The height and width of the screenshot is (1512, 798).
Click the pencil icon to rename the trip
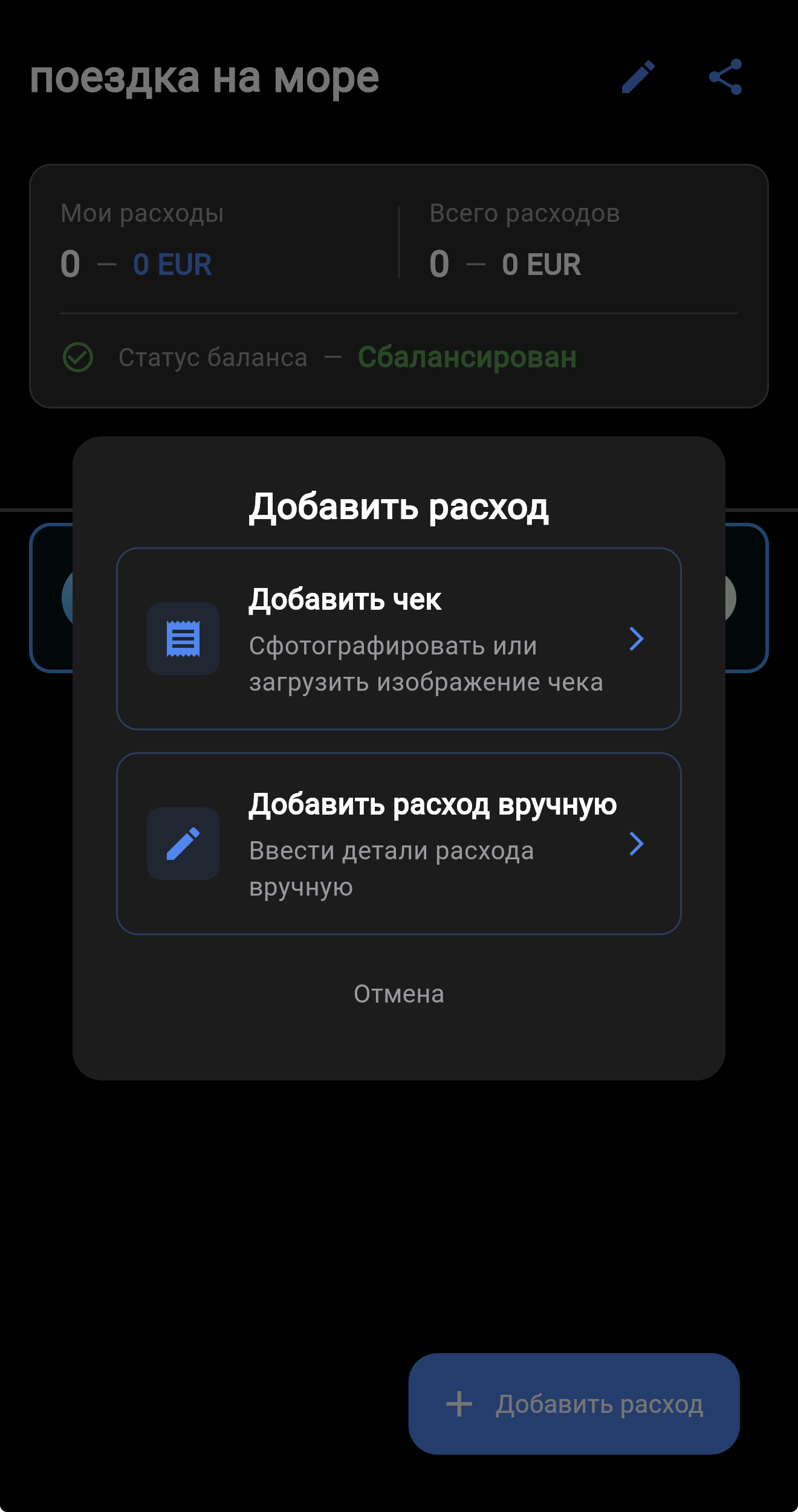639,77
